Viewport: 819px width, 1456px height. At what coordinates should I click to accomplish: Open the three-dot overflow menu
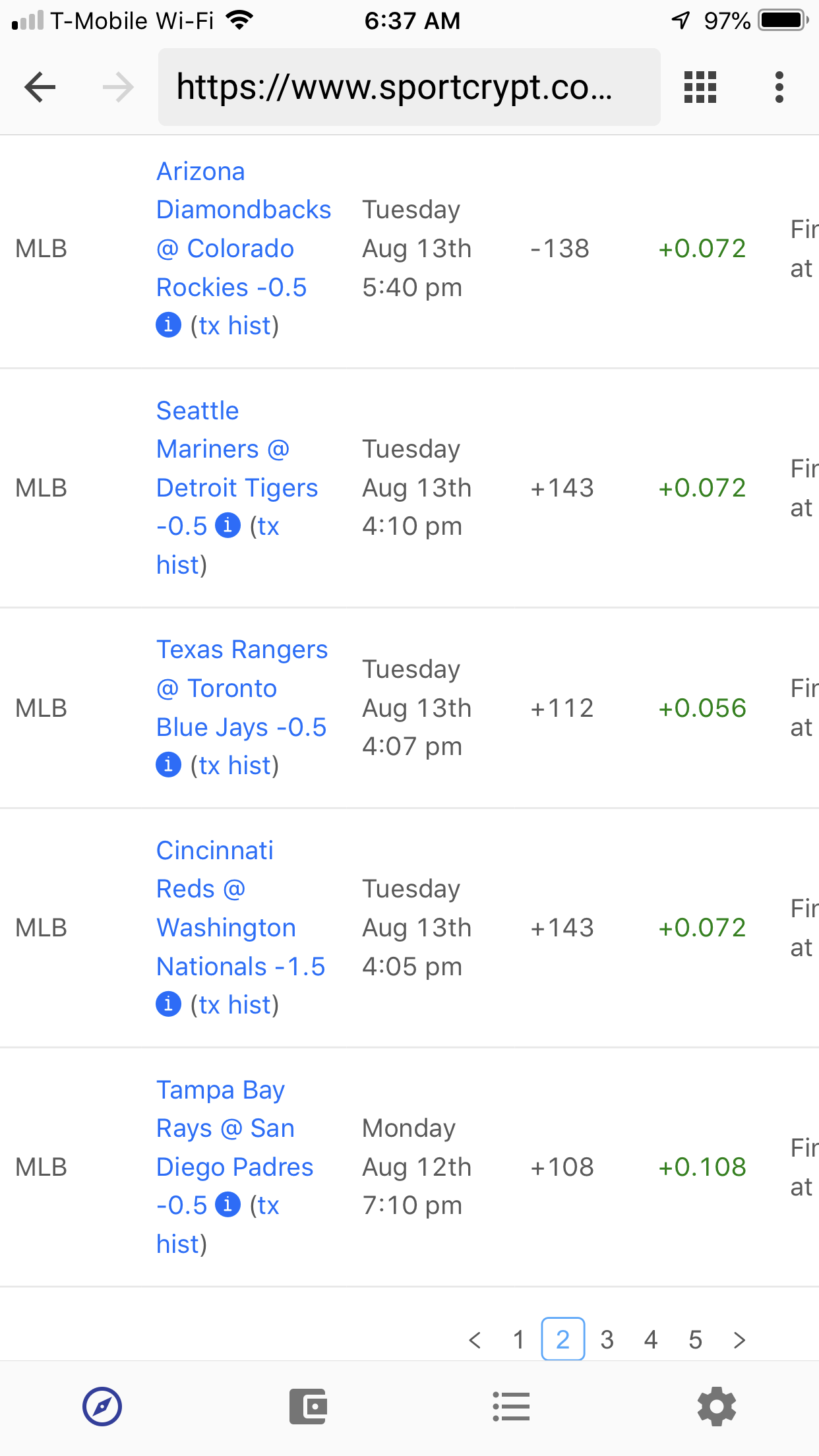[x=779, y=87]
